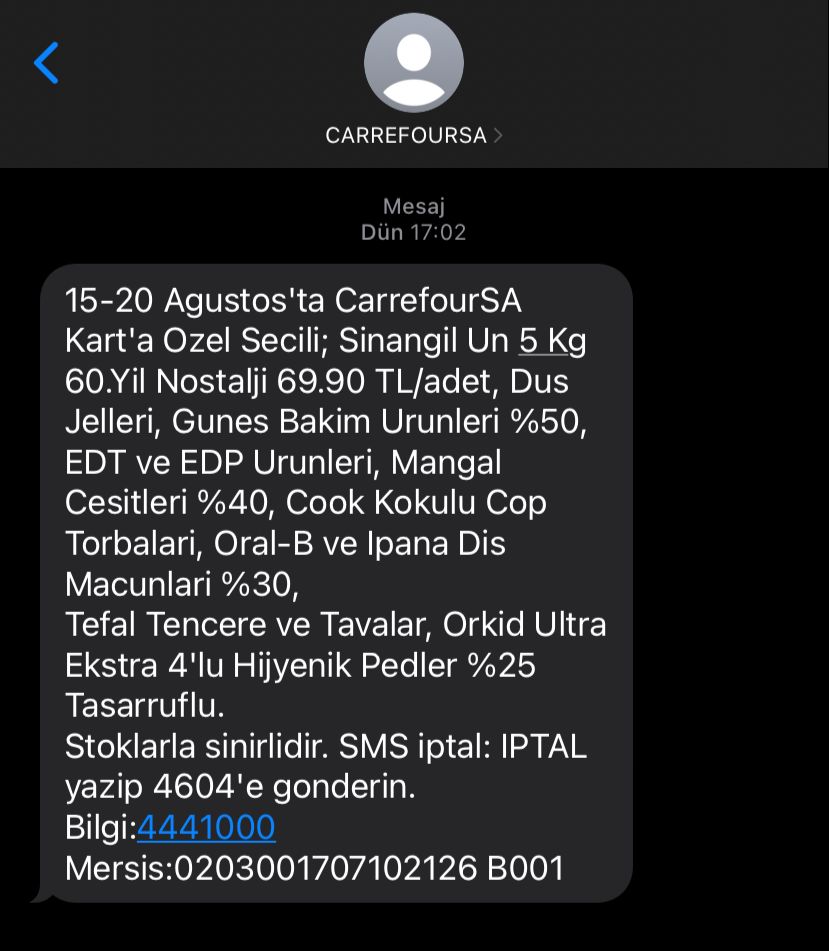Open CARREFOURSA contact details

pos(413,135)
